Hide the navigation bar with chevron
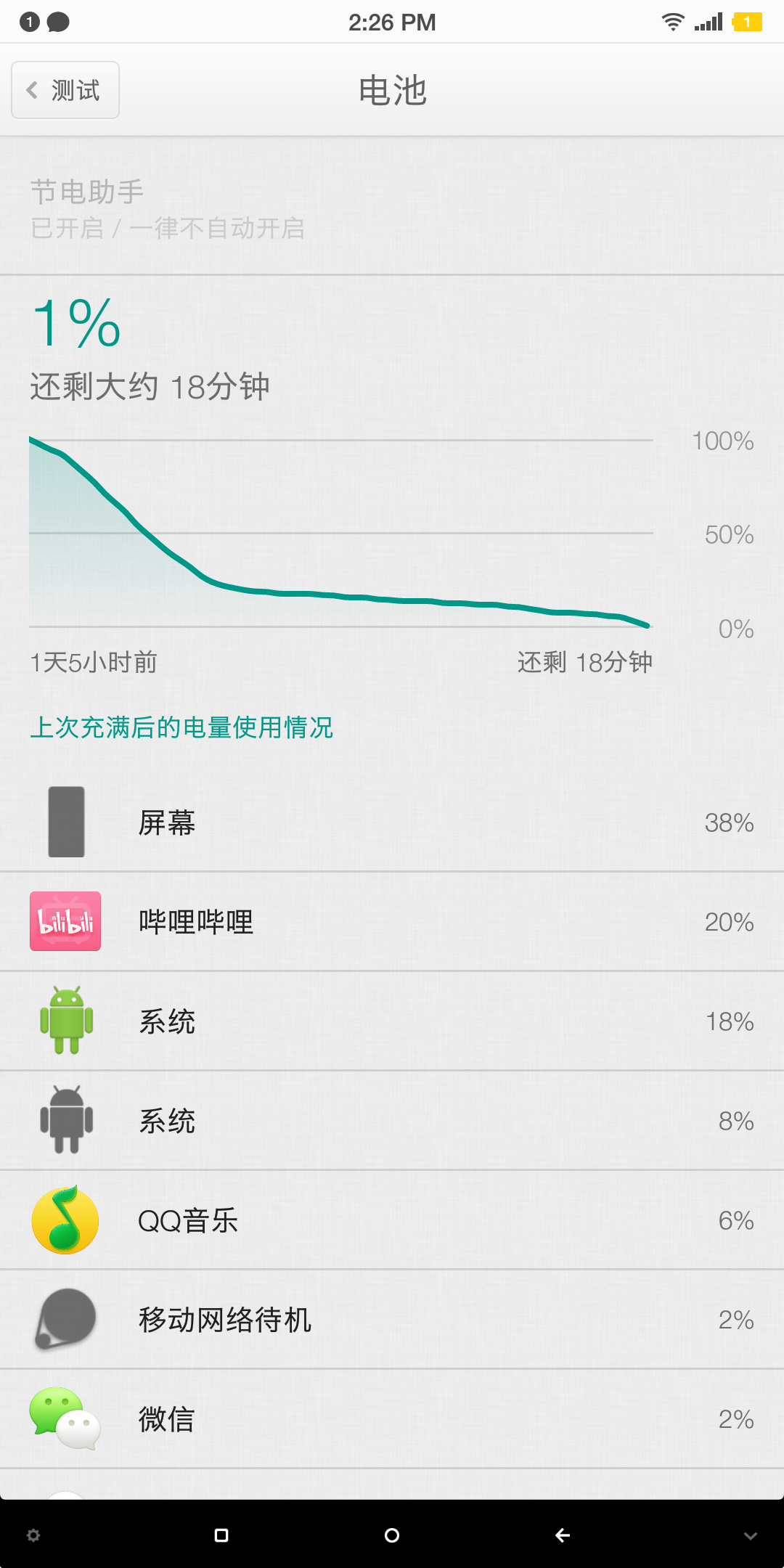The height and width of the screenshot is (1568, 784). pos(751,1536)
